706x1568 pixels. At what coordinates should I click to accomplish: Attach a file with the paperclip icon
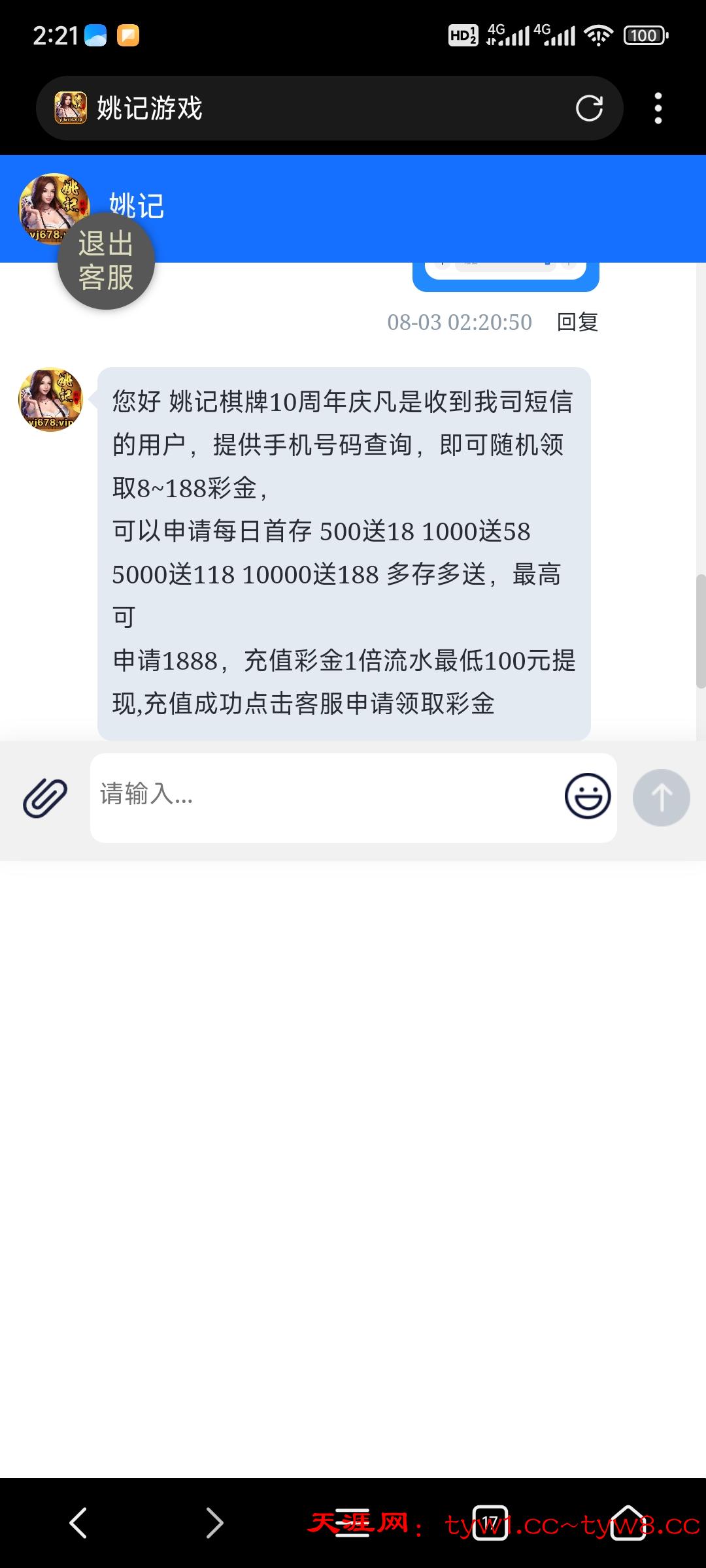pyautogui.click(x=45, y=798)
